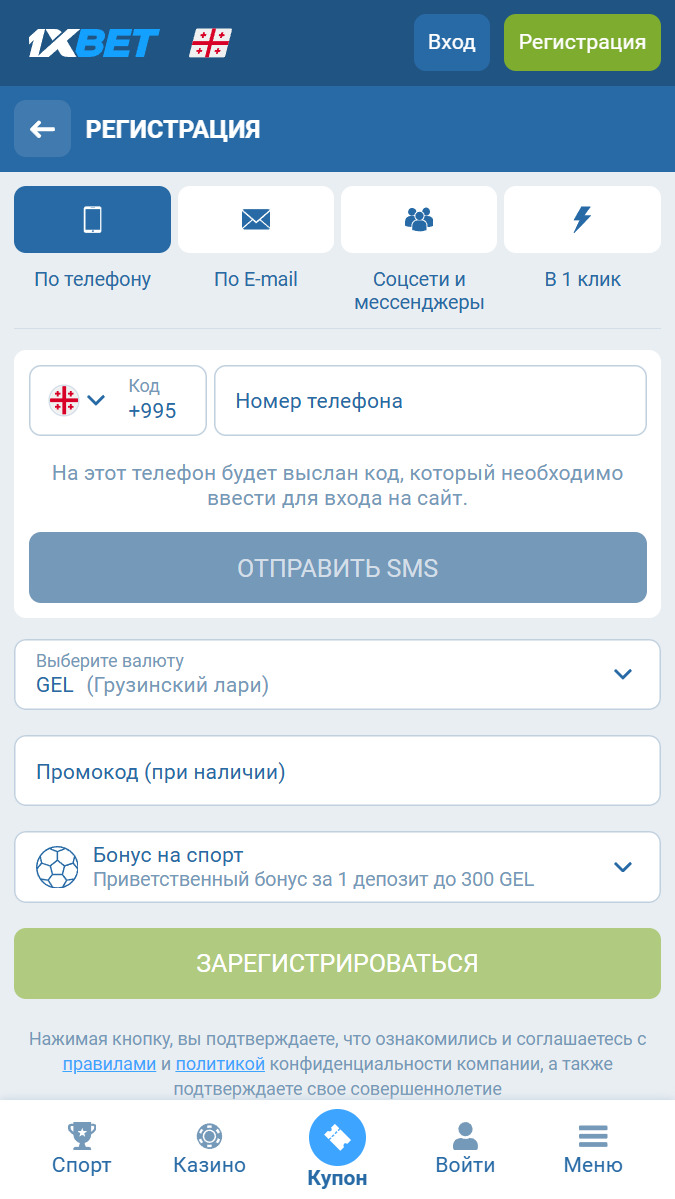Tap the back arrow next to РЕГИСТРАЦИЯ
Image resolution: width=675 pixels, height=1199 pixels.
pos(42,128)
